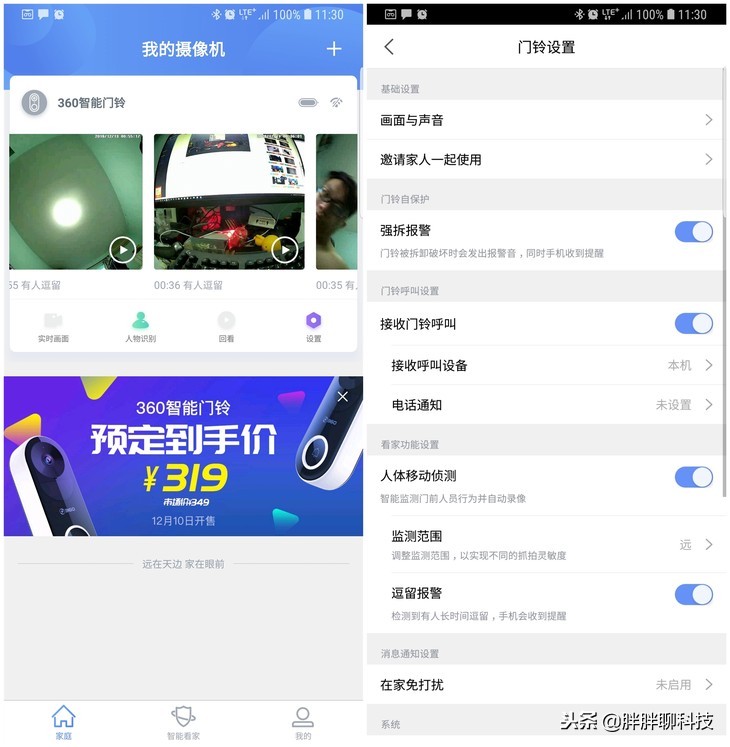This screenshot has width=730, height=747.
Task: Expand 画面与声音 settings
Action: [545, 119]
